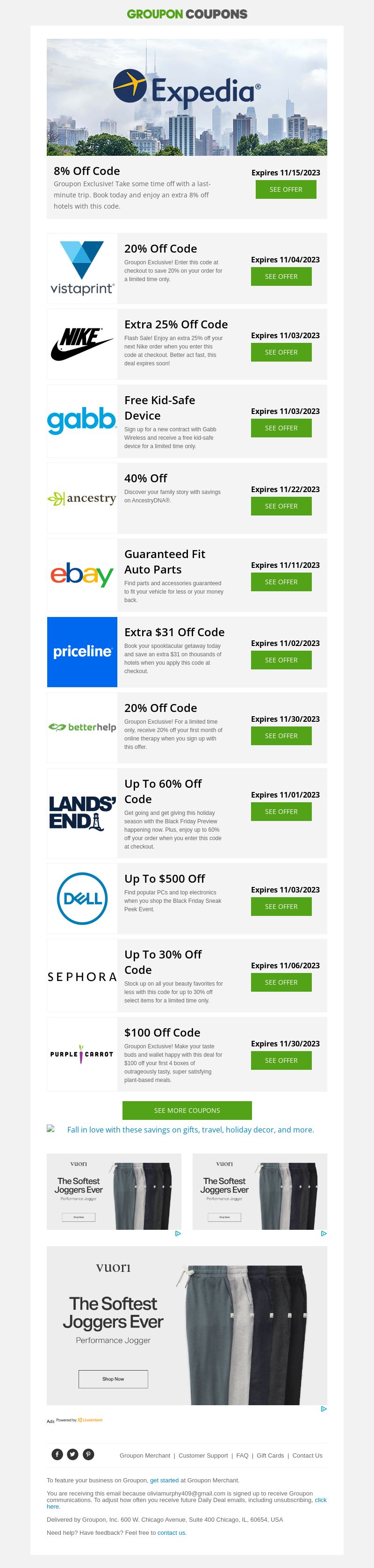Open the Facebook icon in footer
This screenshot has height=1568, width=374.
(x=57, y=1454)
